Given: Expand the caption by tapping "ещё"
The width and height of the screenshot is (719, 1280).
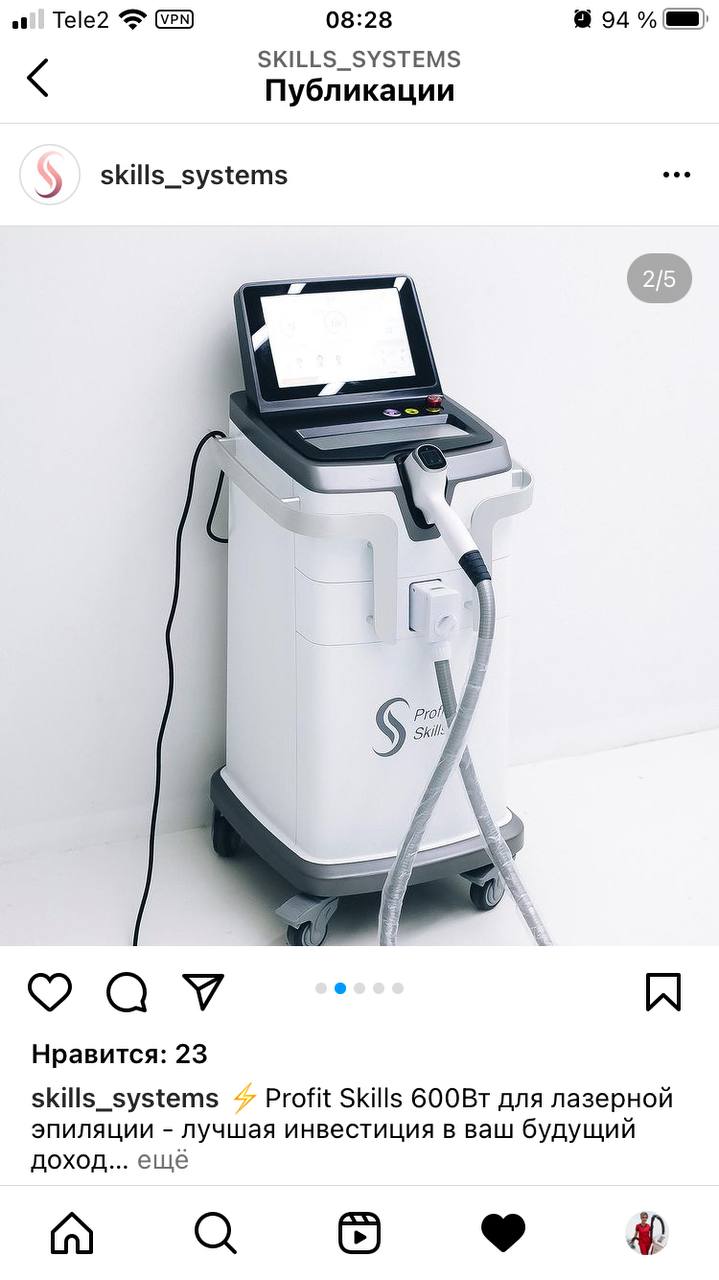Looking at the screenshot, I should [162, 1160].
